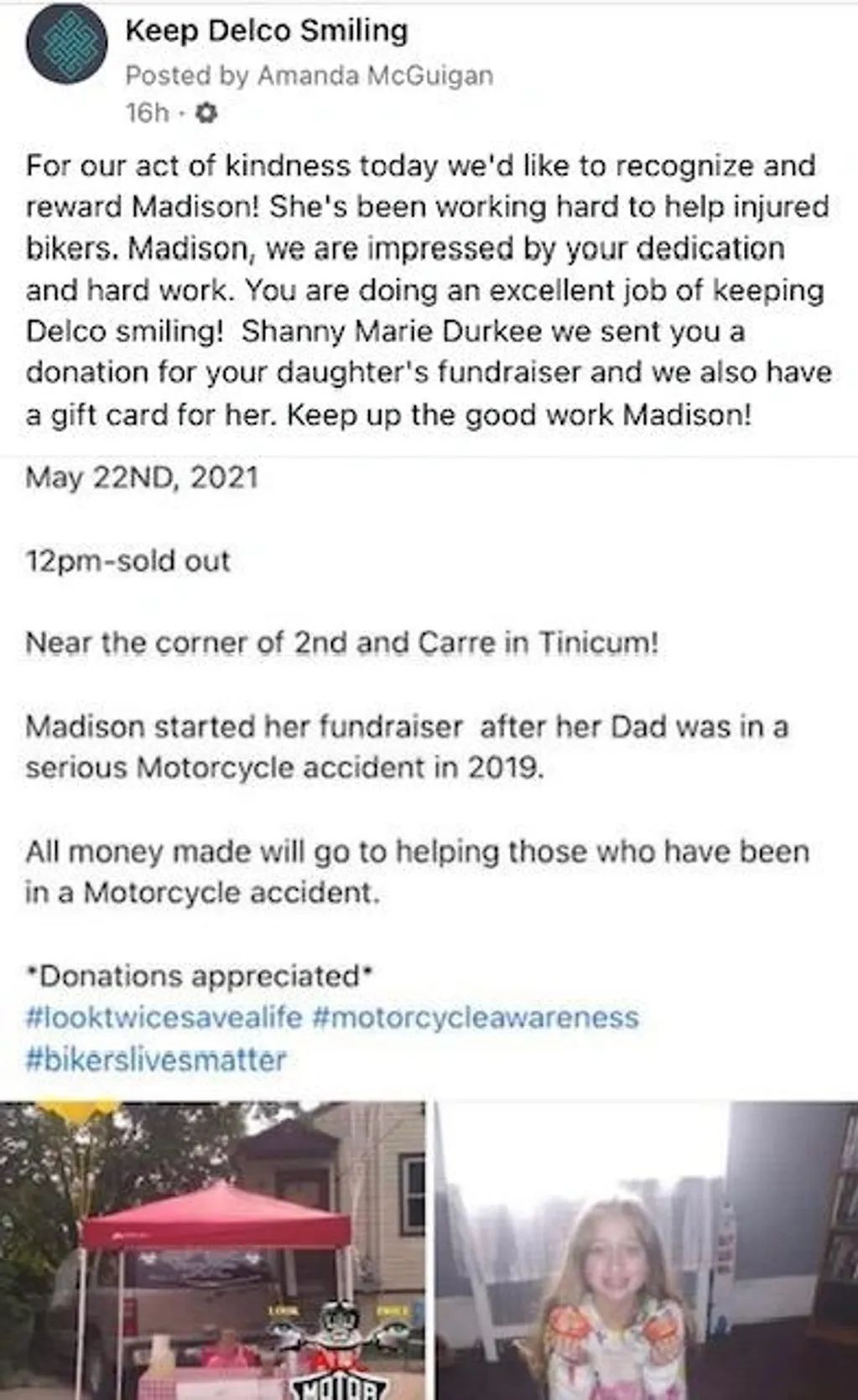Open the #motorcycleawareness hashtag
Screen dimensions: 858x1400
click(x=476, y=1018)
